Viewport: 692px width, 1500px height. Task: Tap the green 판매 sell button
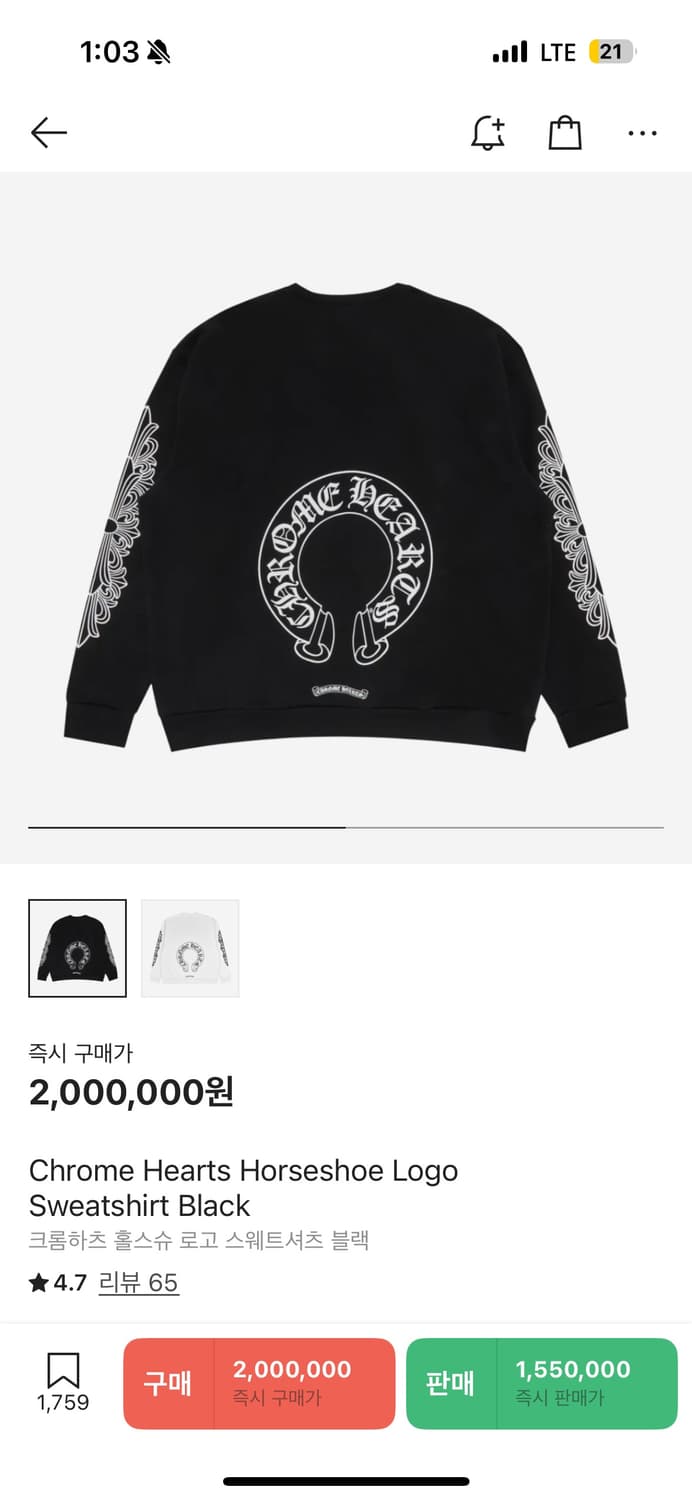[541, 1384]
